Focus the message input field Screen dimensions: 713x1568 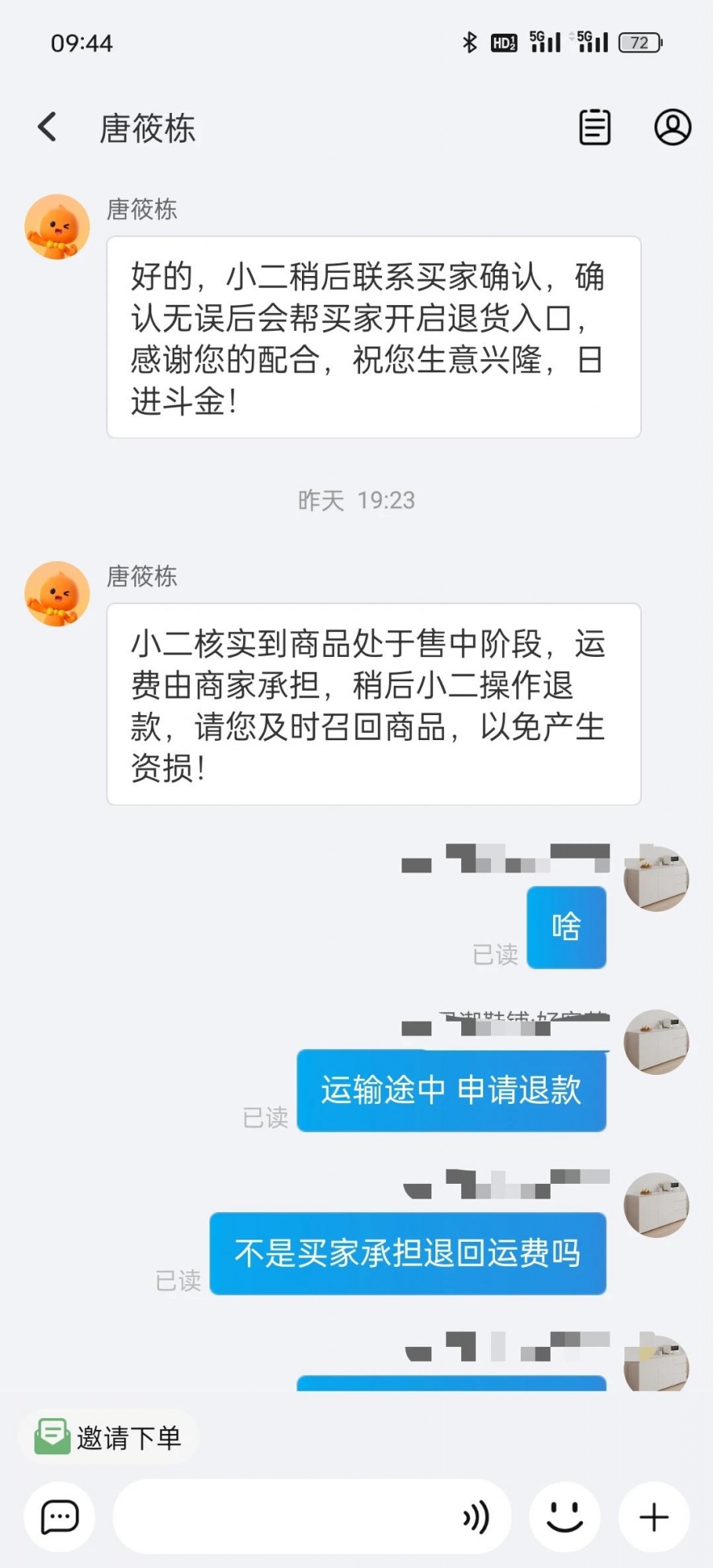pyautogui.click(x=282, y=1517)
